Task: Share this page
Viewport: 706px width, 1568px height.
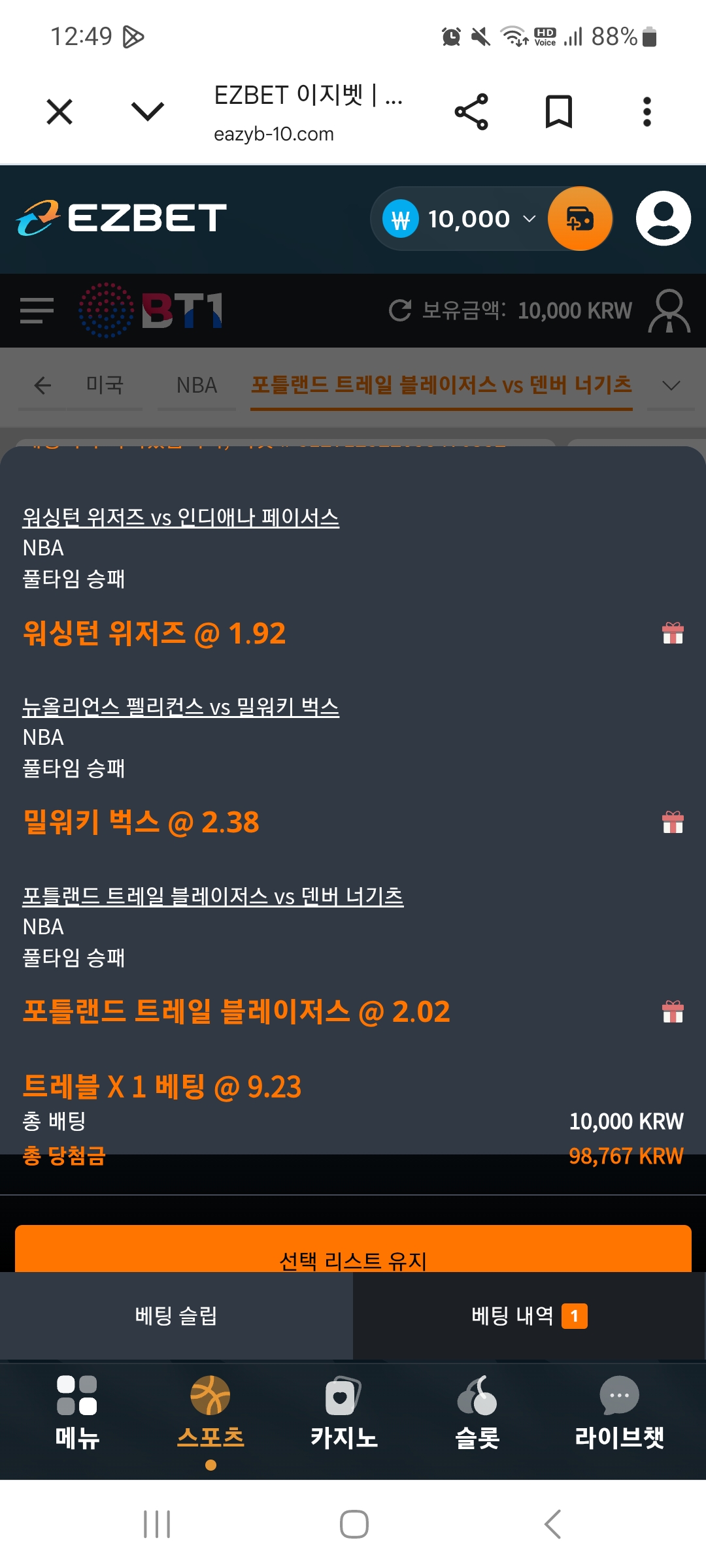Action: pos(471,112)
